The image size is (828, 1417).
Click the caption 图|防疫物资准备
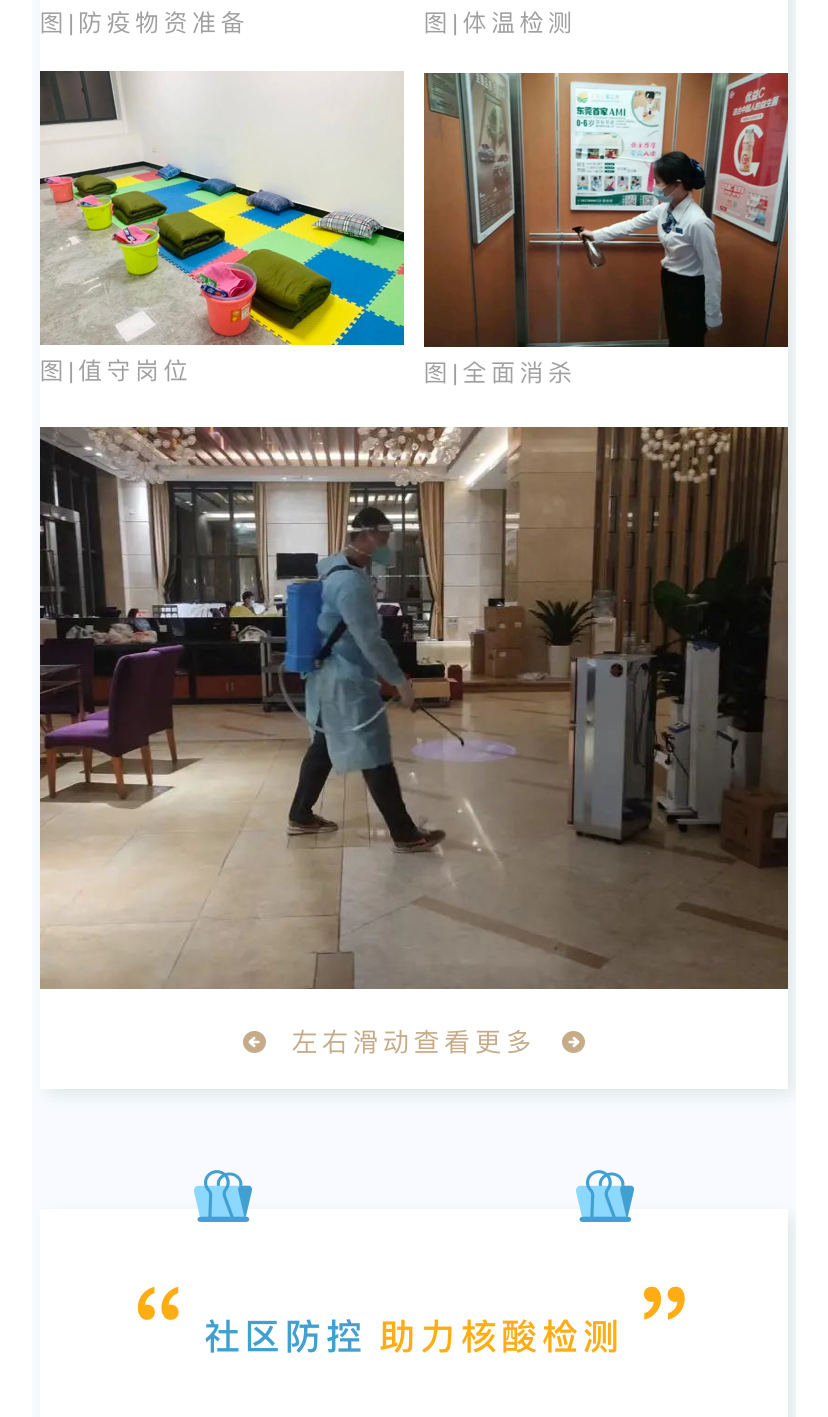tap(141, 21)
